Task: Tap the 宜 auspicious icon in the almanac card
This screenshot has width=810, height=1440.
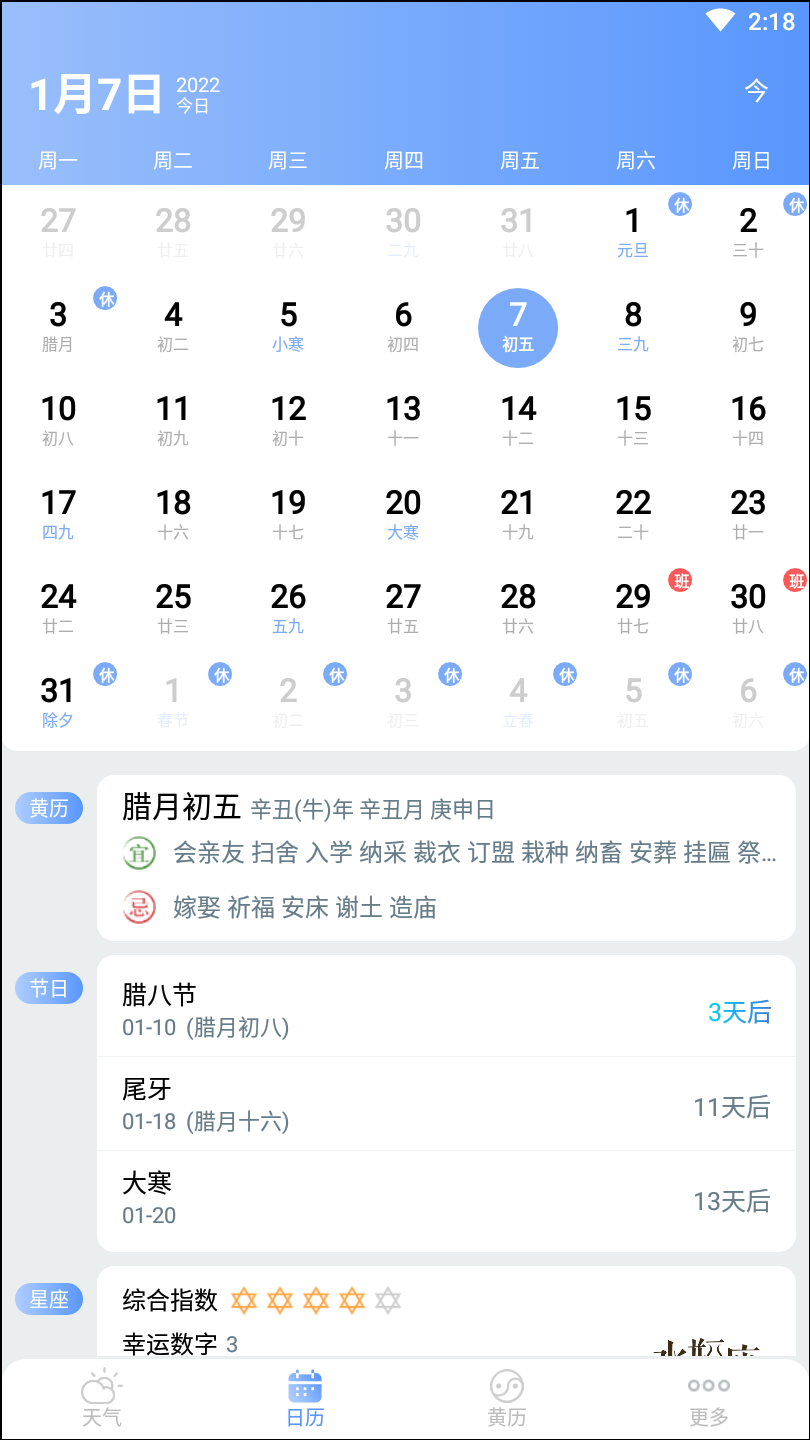Action: click(139, 854)
